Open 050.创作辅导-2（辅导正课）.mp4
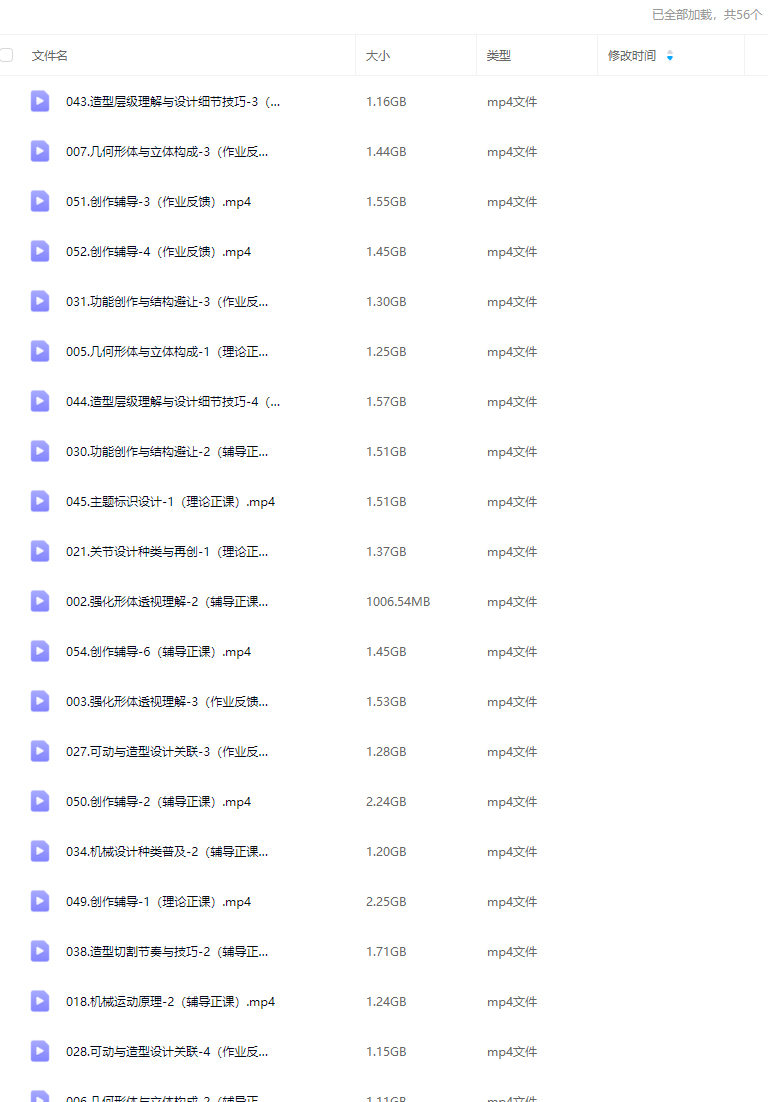Screen dimensions: 768x1102 tap(158, 802)
